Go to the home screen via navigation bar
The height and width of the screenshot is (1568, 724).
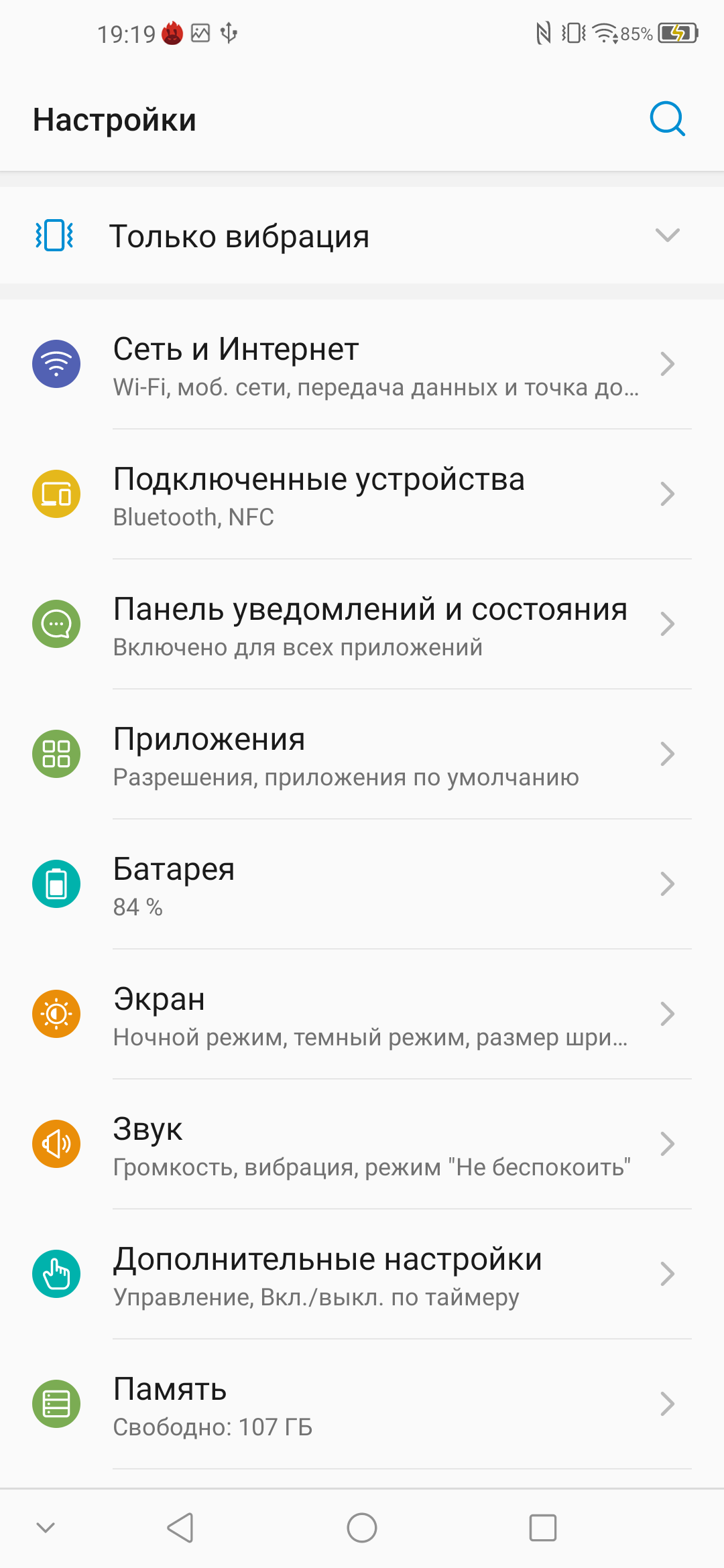(362, 1528)
